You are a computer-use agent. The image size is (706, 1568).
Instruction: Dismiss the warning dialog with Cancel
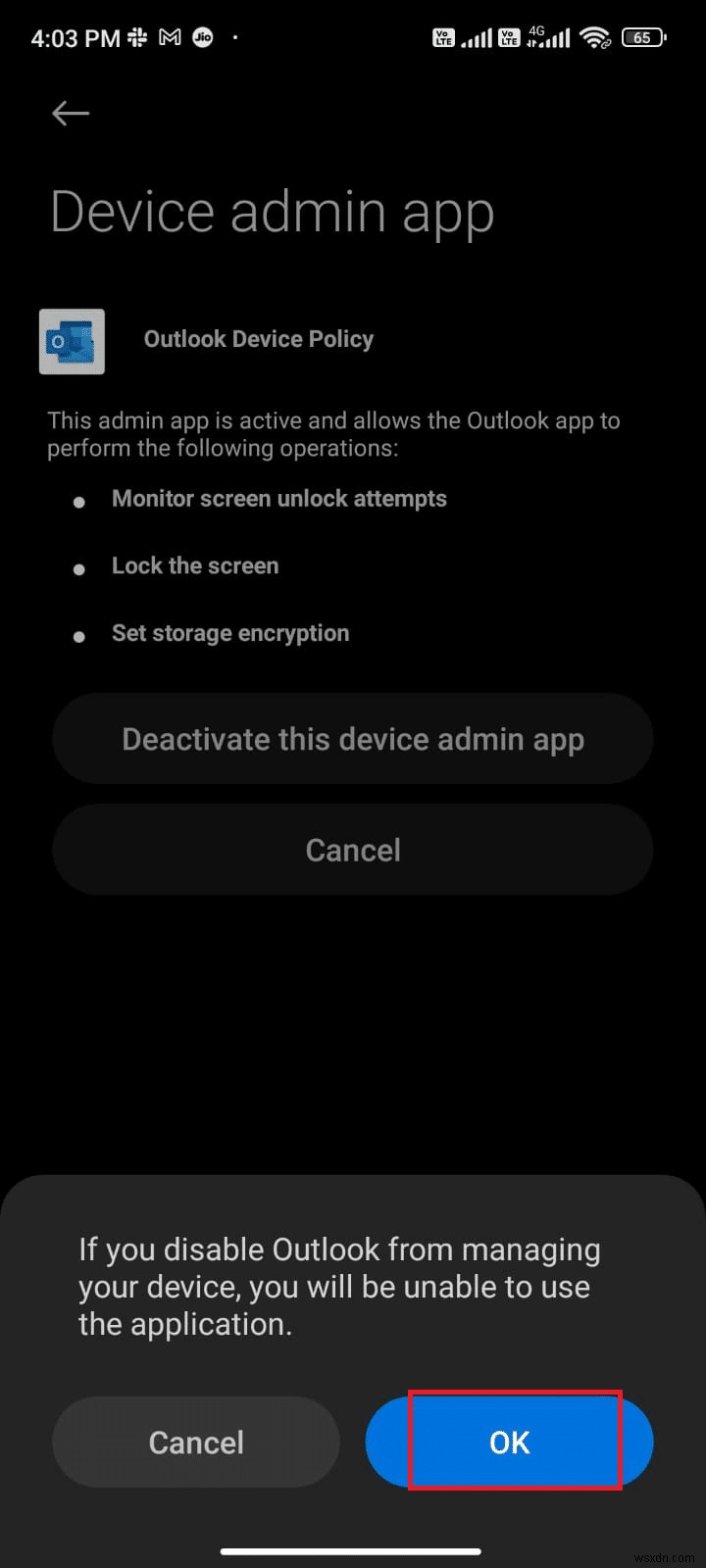tap(195, 1442)
